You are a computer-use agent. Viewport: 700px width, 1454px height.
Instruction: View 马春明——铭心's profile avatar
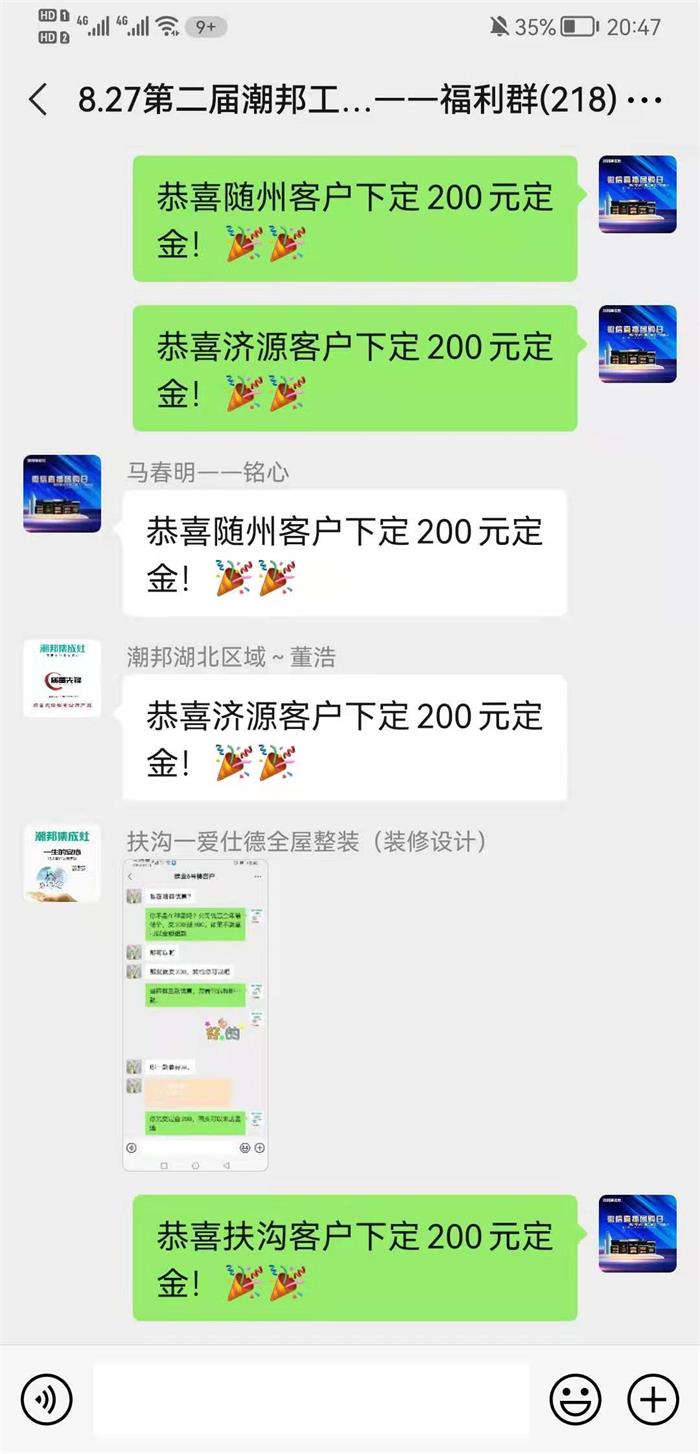[x=62, y=494]
